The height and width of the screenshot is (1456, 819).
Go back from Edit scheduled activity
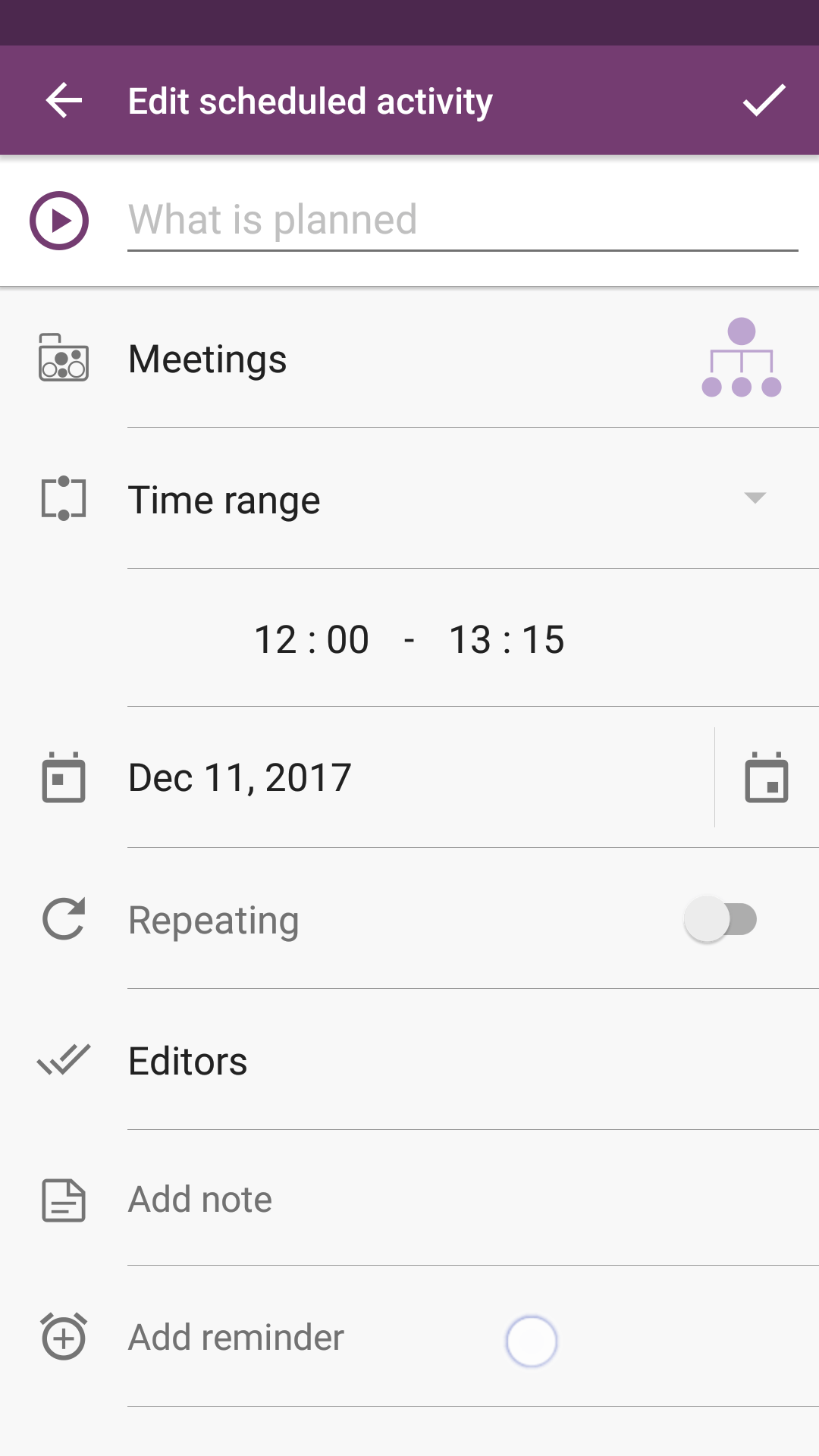64,101
